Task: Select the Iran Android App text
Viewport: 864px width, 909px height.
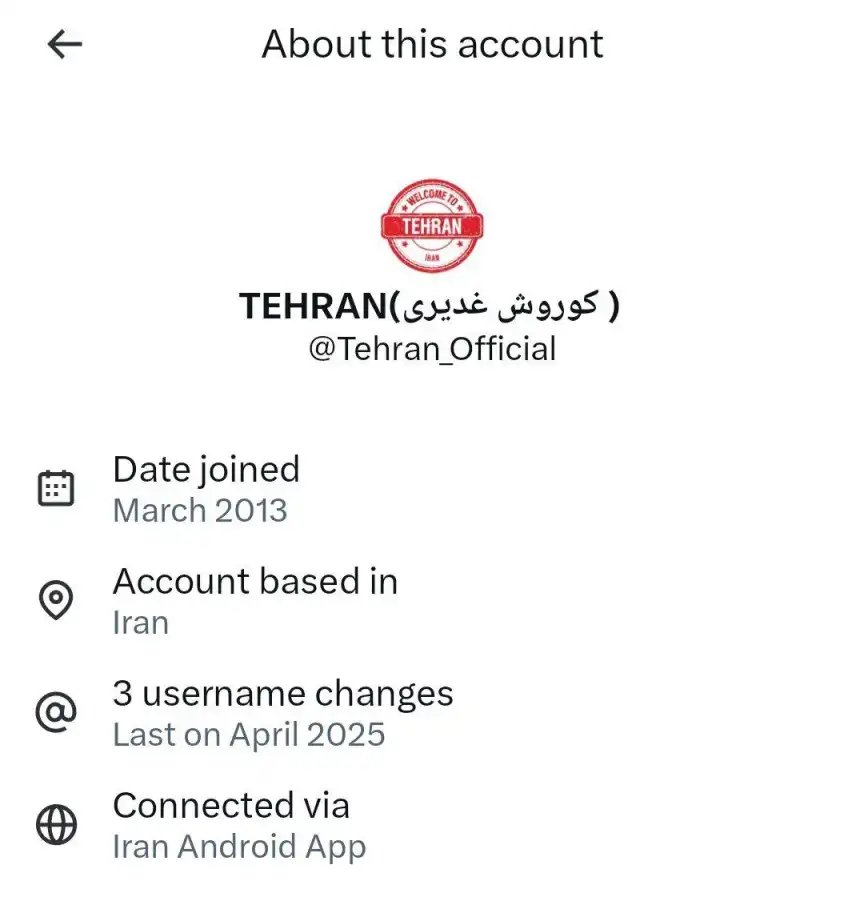Action: click(240, 847)
